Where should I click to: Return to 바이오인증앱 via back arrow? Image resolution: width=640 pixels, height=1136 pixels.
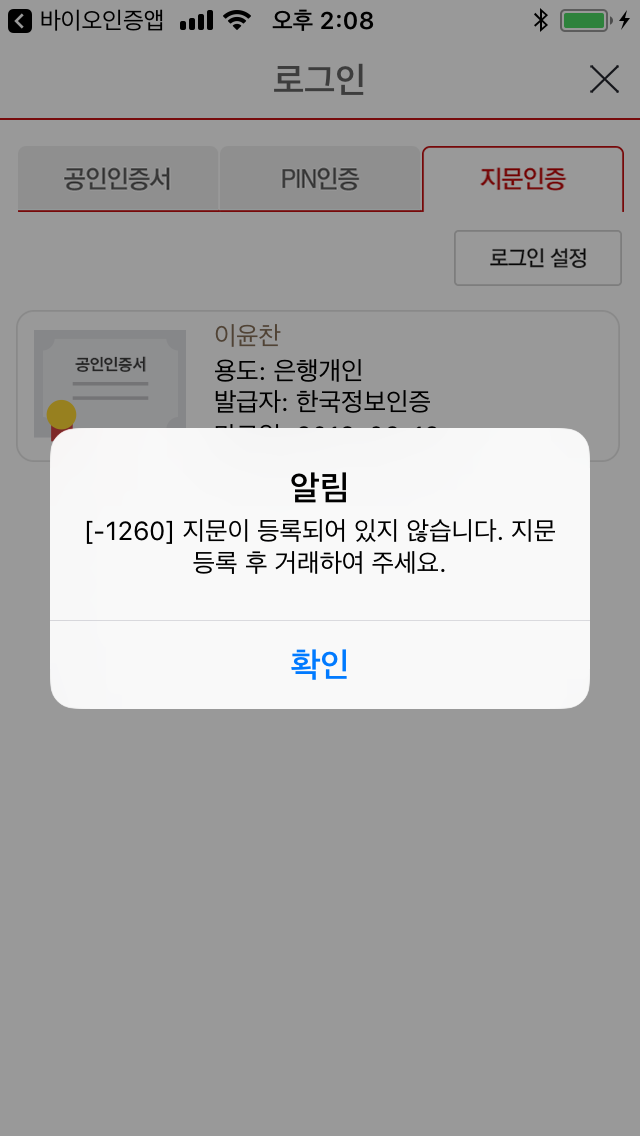click(x=20, y=21)
